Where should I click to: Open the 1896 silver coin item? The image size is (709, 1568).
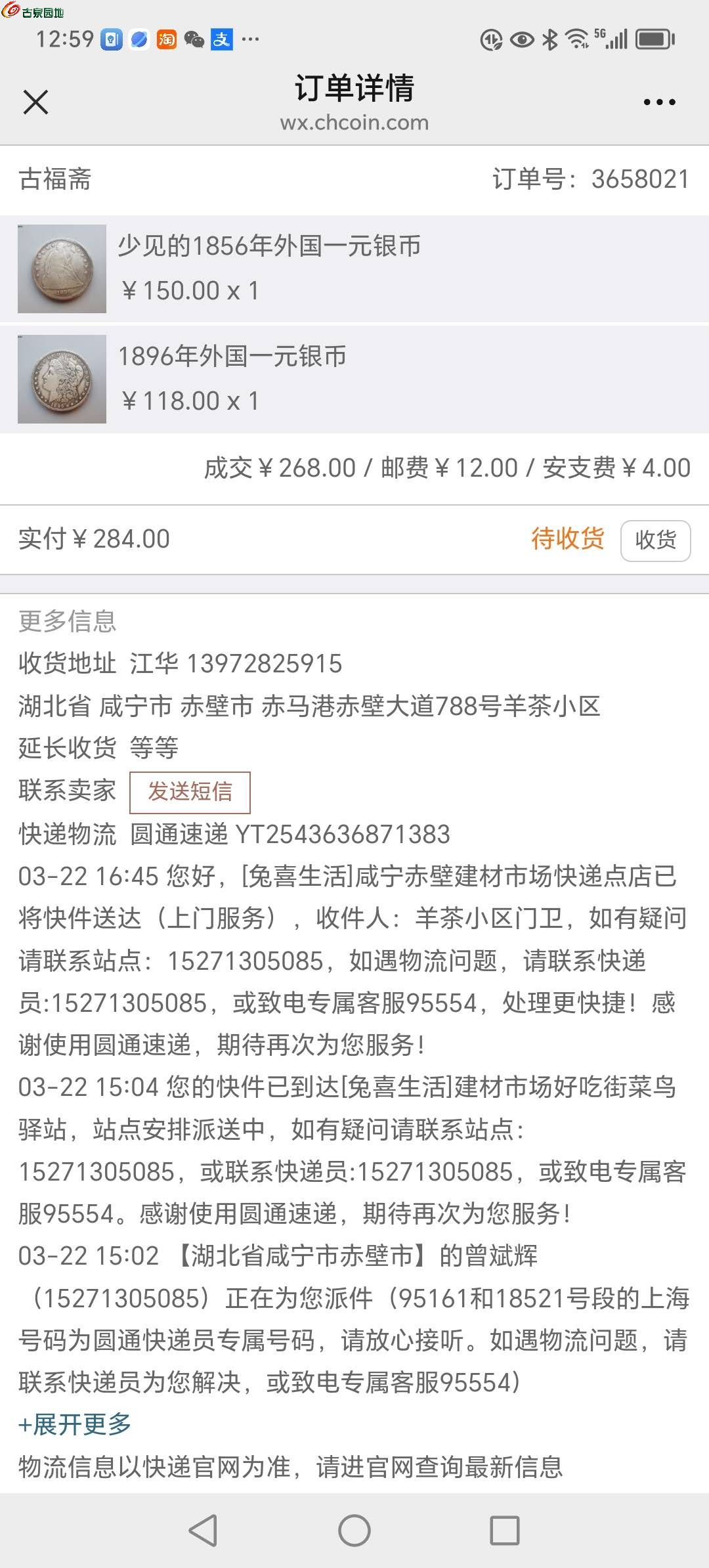tap(354, 379)
